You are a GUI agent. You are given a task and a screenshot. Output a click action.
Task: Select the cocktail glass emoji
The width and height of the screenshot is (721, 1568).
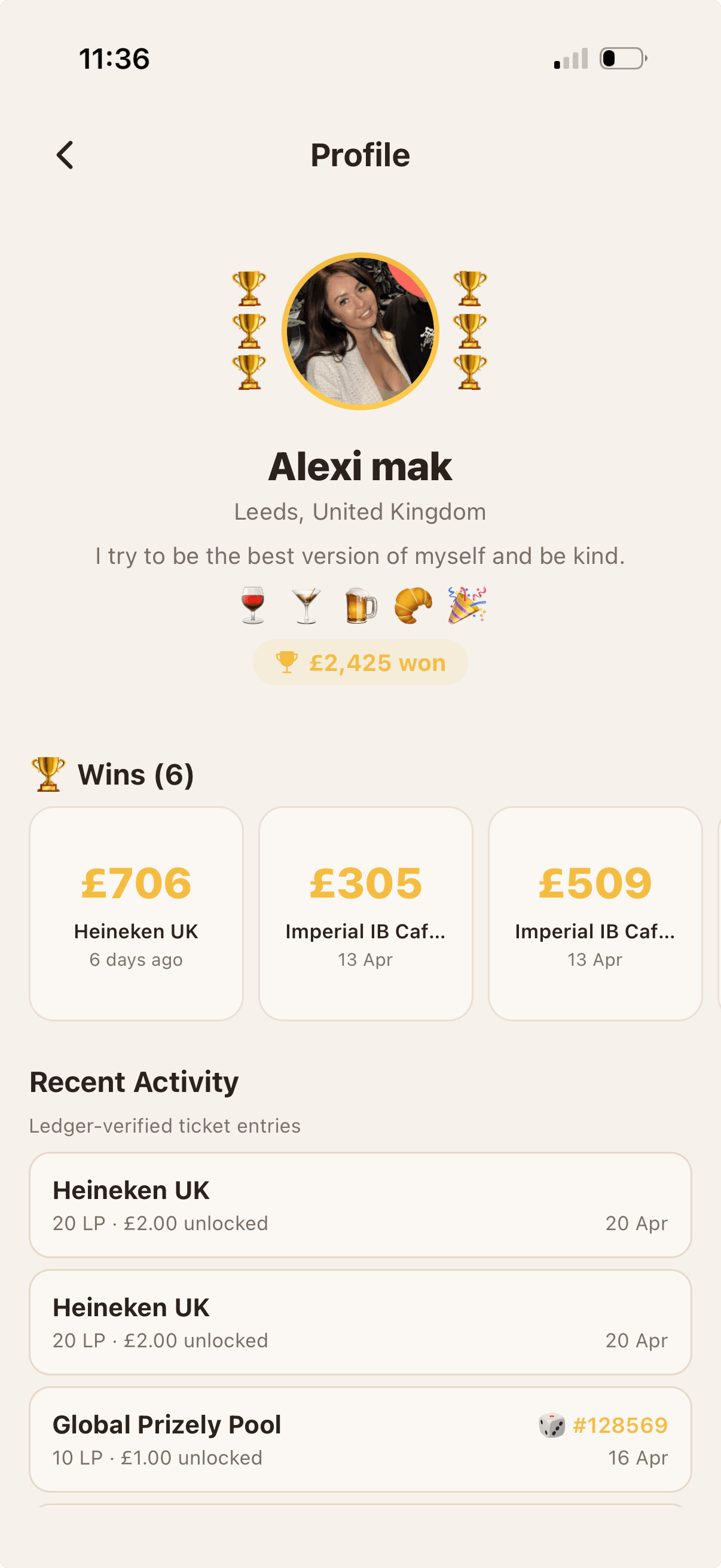point(306,604)
